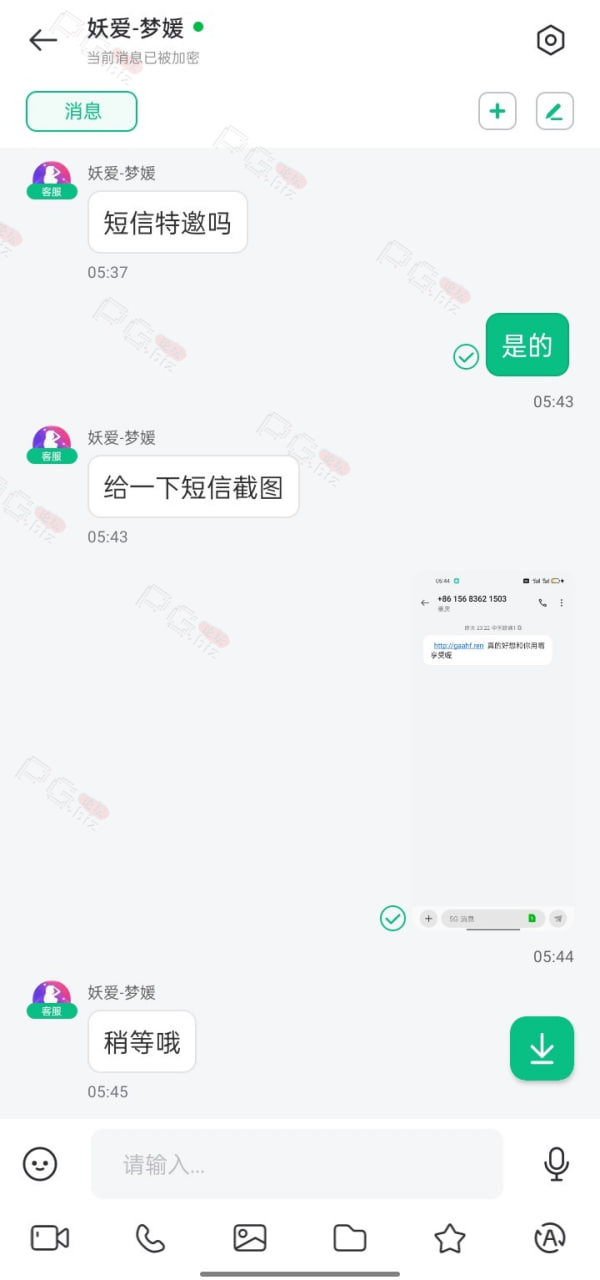This screenshot has height=1280, width=600.
Task: Open favorites star icon
Action: click(x=450, y=1238)
